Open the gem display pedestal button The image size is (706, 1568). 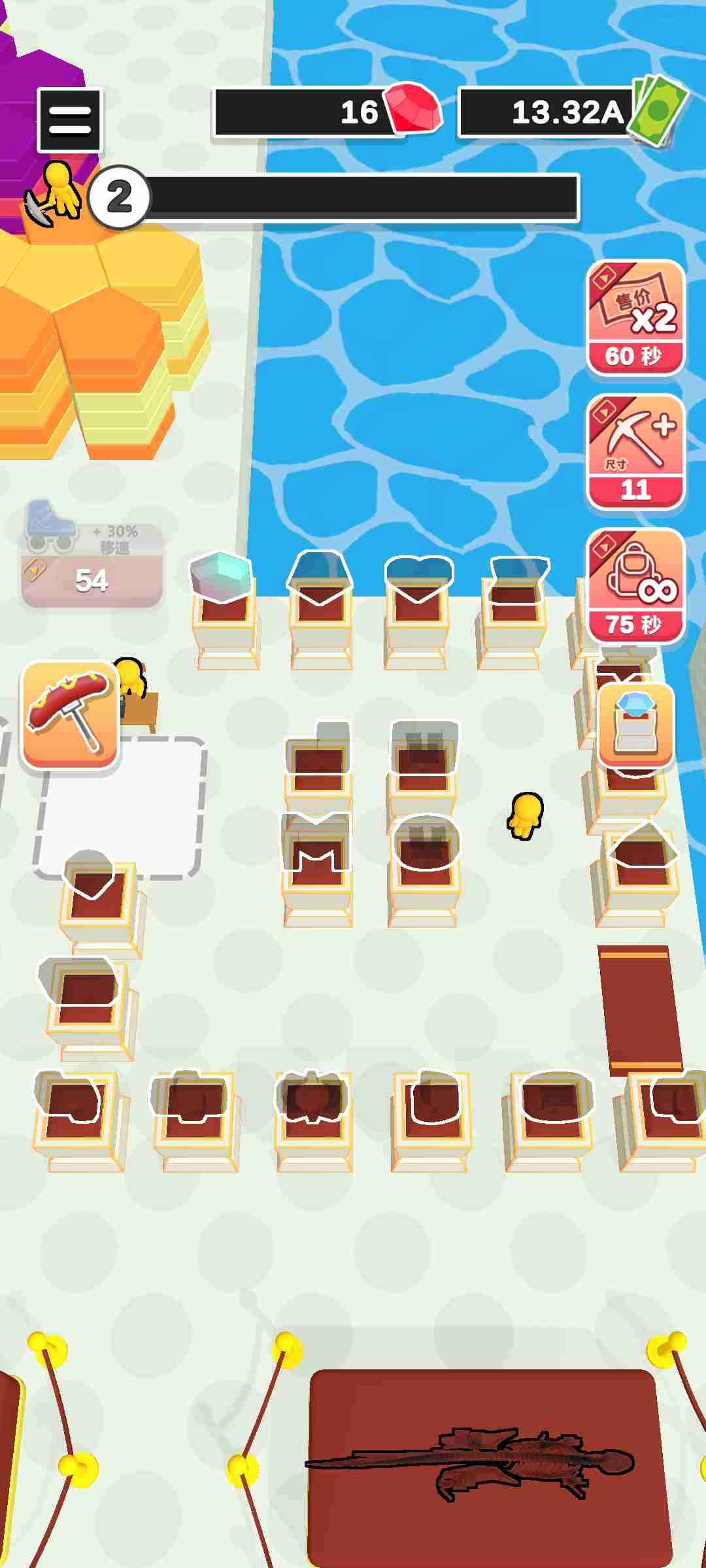(x=635, y=725)
